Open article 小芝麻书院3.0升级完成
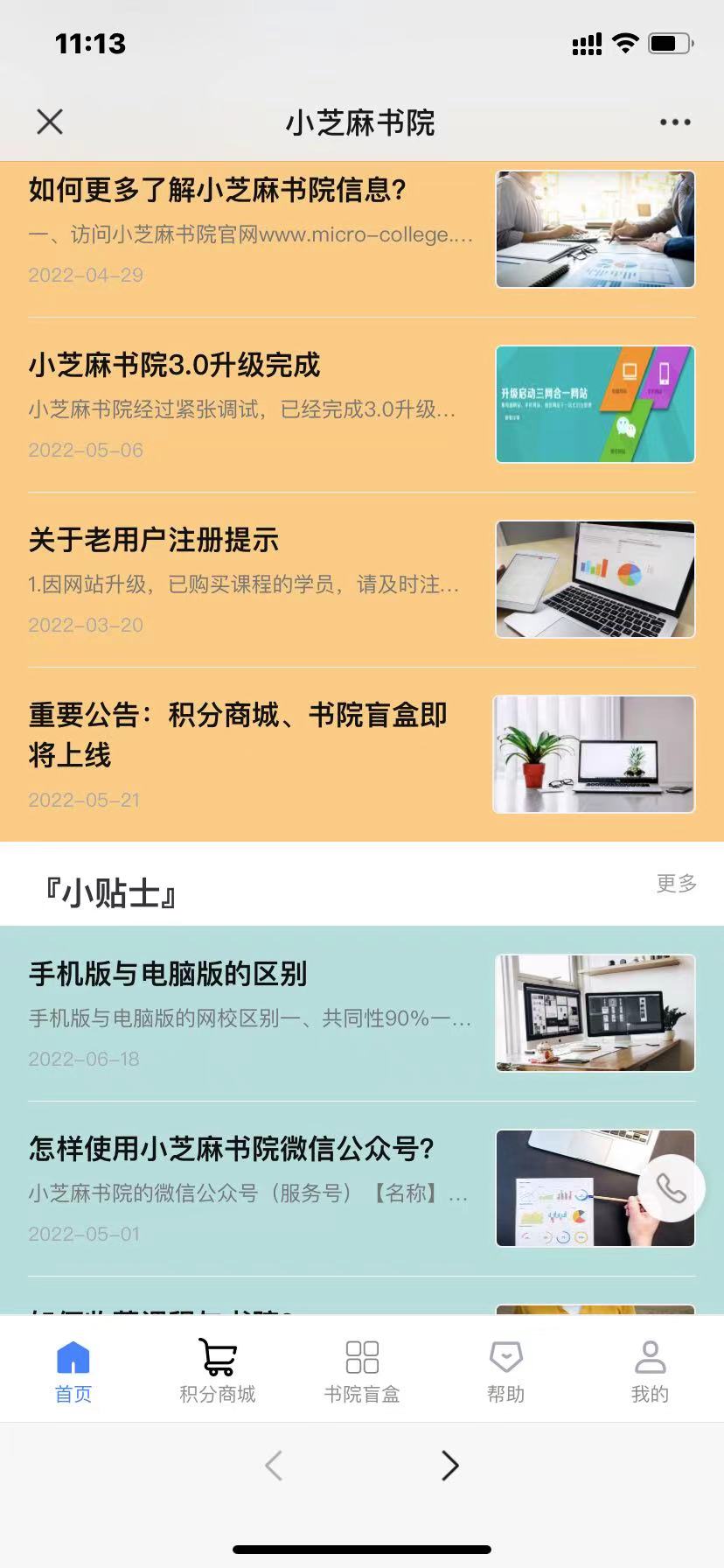This screenshot has height=1568, width=724. [x=175, y=365]
